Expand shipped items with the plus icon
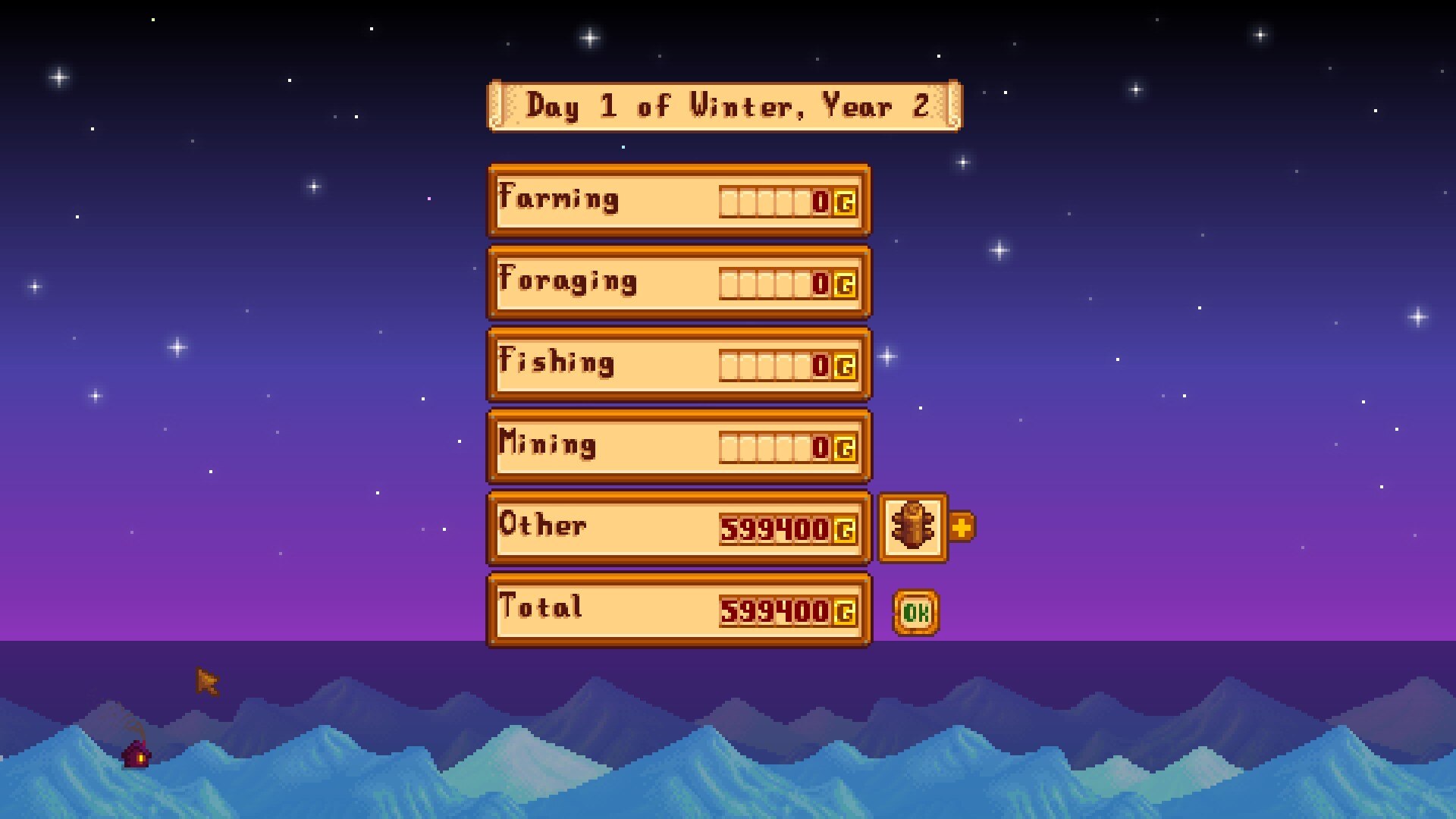The width and height of the screenshot is (1456, 819). pyautogui.click(x=961, y=527)
